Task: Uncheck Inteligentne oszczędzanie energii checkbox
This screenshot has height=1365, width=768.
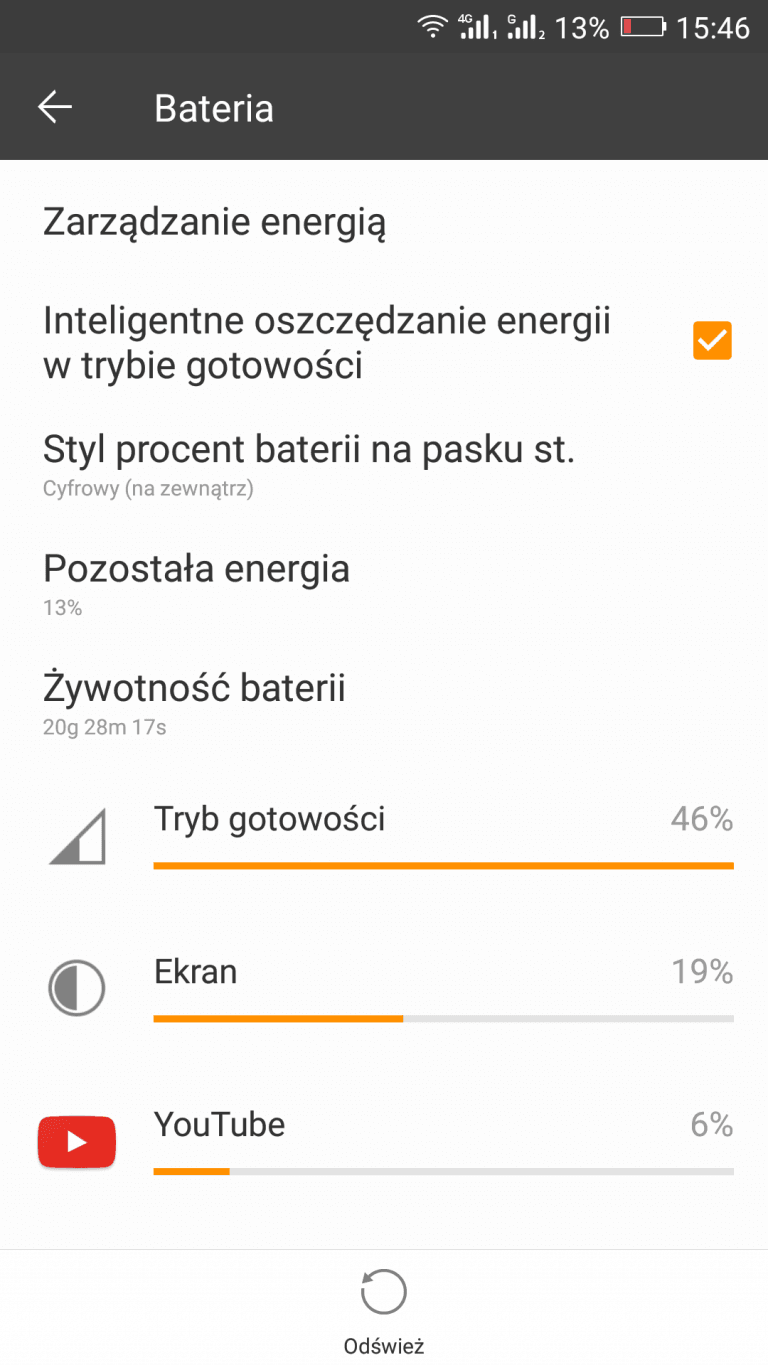Action: [712, 341]
